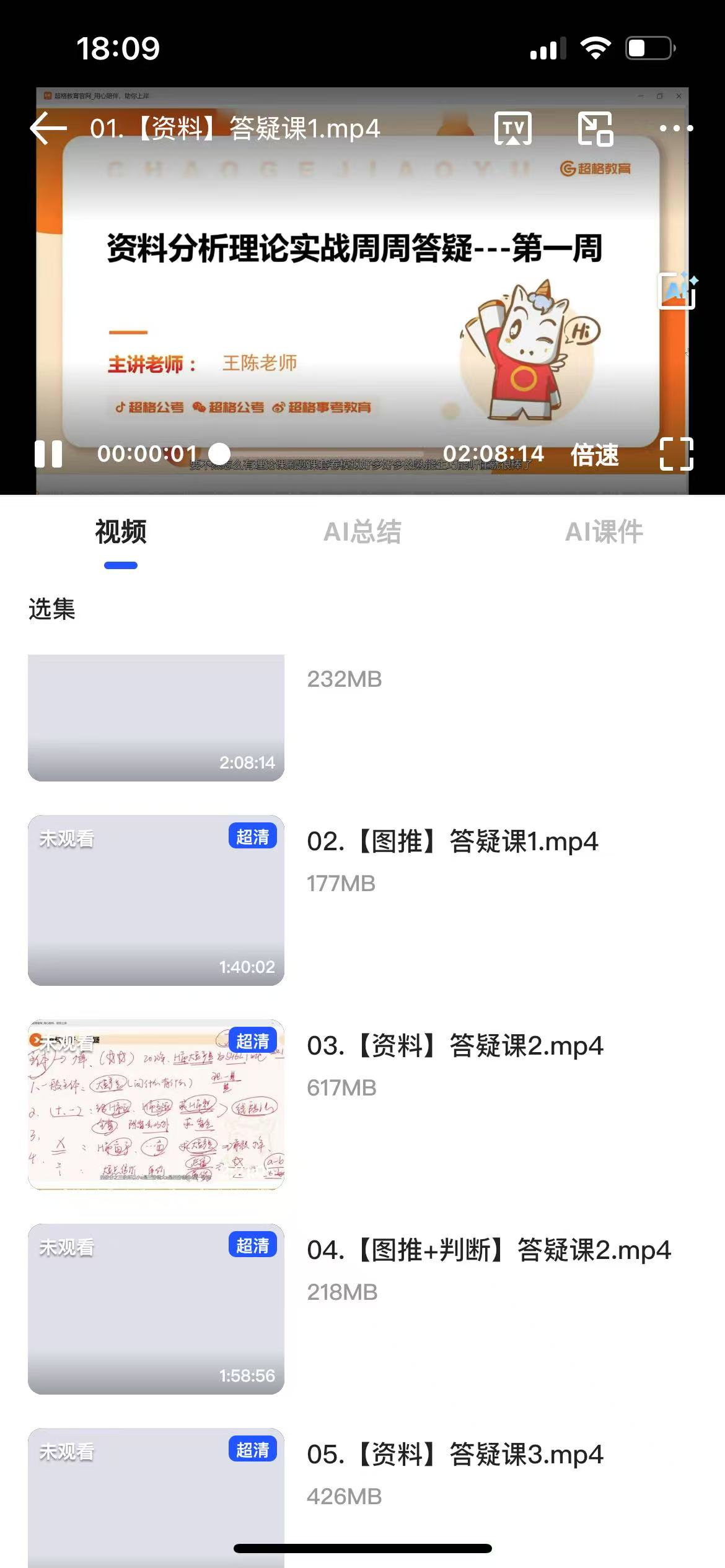Enter picture-in-picture mode
Viewport: 725px width, 1568px height.
[x=595, y=128]
